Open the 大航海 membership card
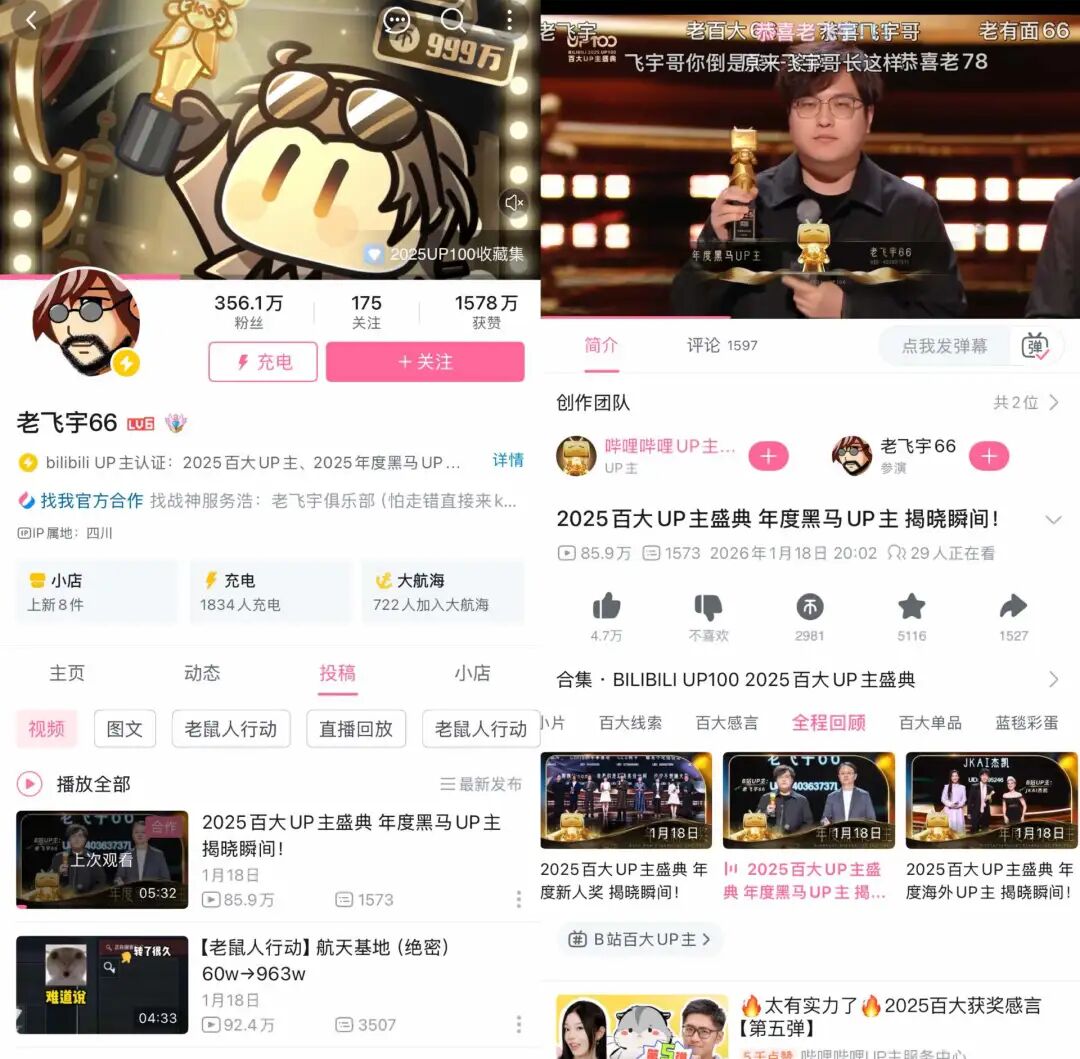 [443, 592]
